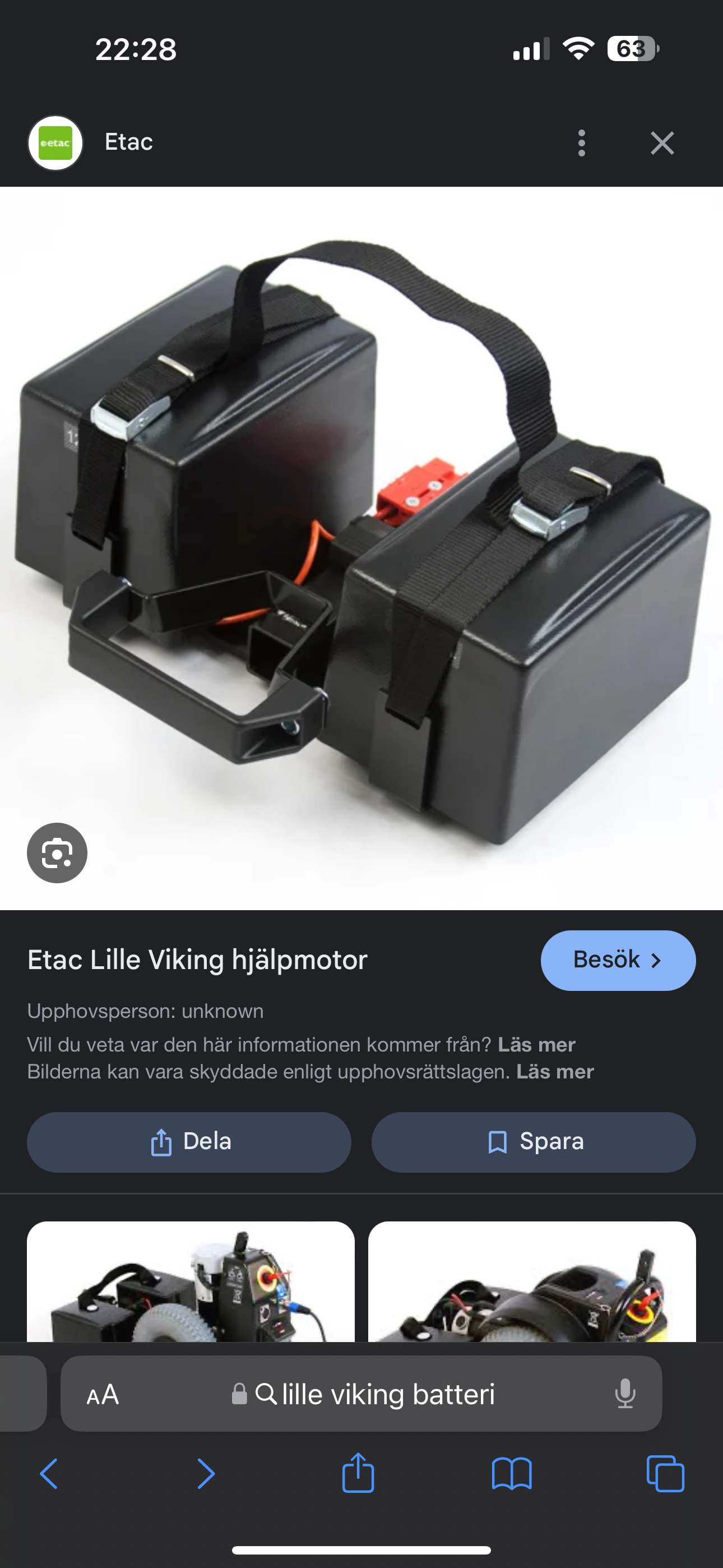Screen dimensions: 723x1568
Task: Share the image with Dela button
Action: [189, 1142]
